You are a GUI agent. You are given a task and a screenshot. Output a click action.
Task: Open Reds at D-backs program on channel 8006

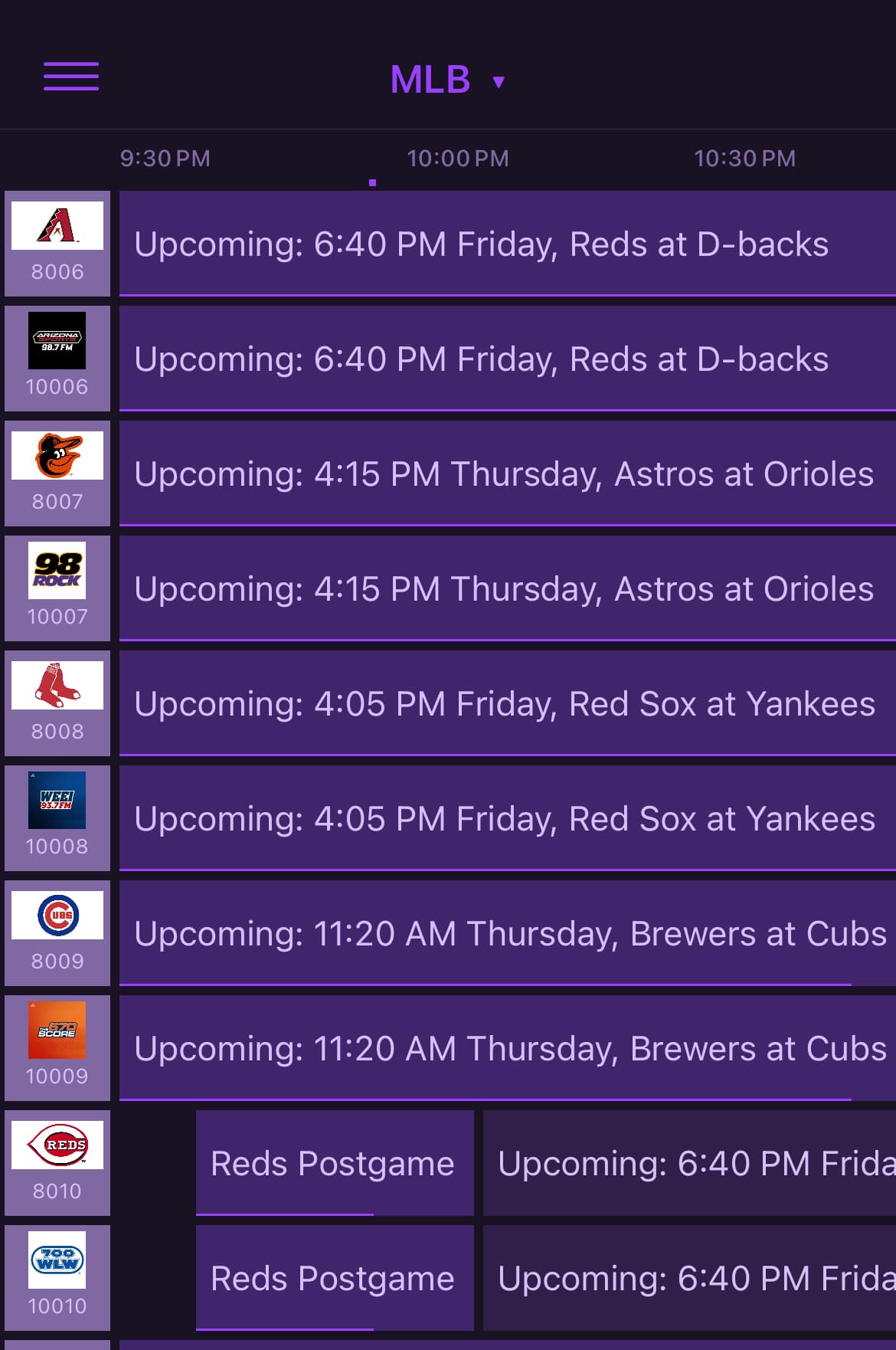tap(505, 244)
